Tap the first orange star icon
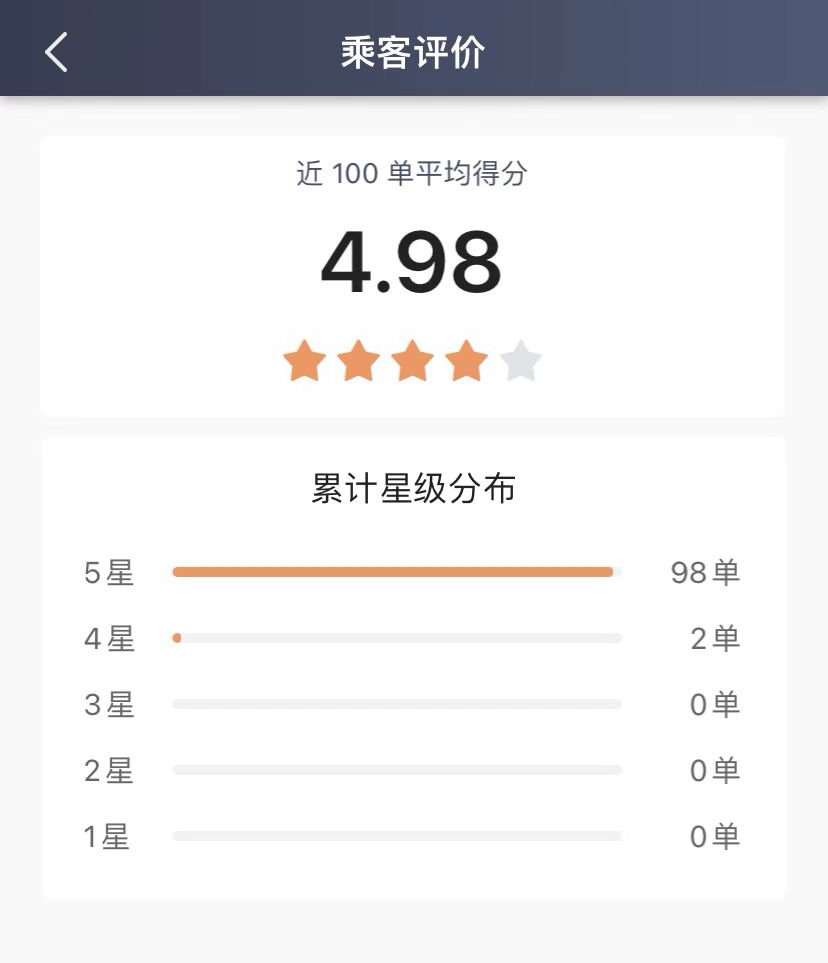The image size is (828, 963). (305, 362)
